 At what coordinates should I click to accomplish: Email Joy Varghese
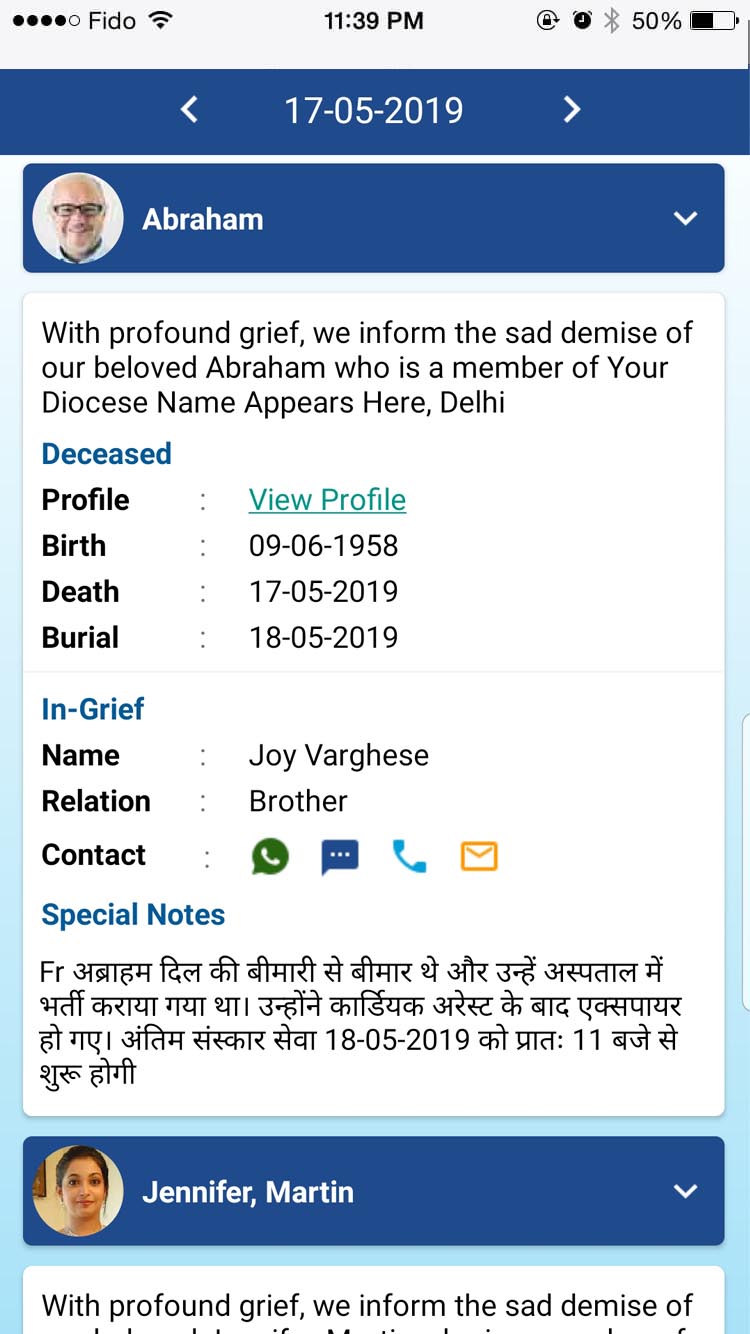click(x=479, y=857)
